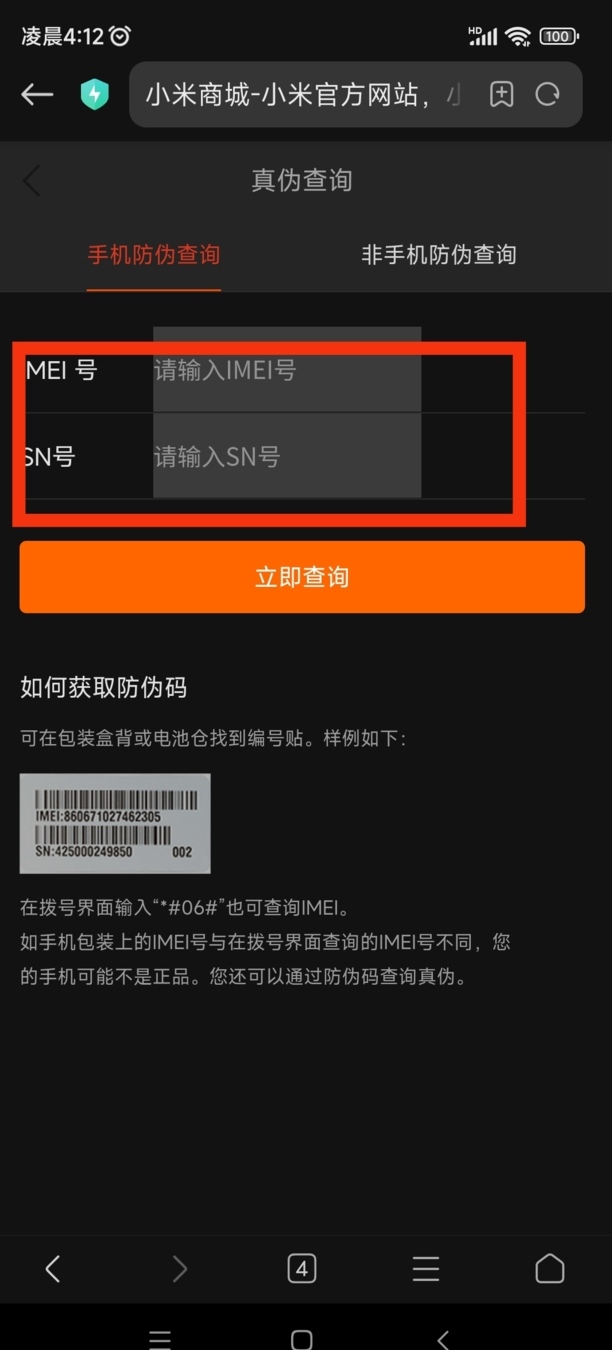Navigate back with the bottom browser arrow
The image size is (612, 1350).
click(53, 1269)
